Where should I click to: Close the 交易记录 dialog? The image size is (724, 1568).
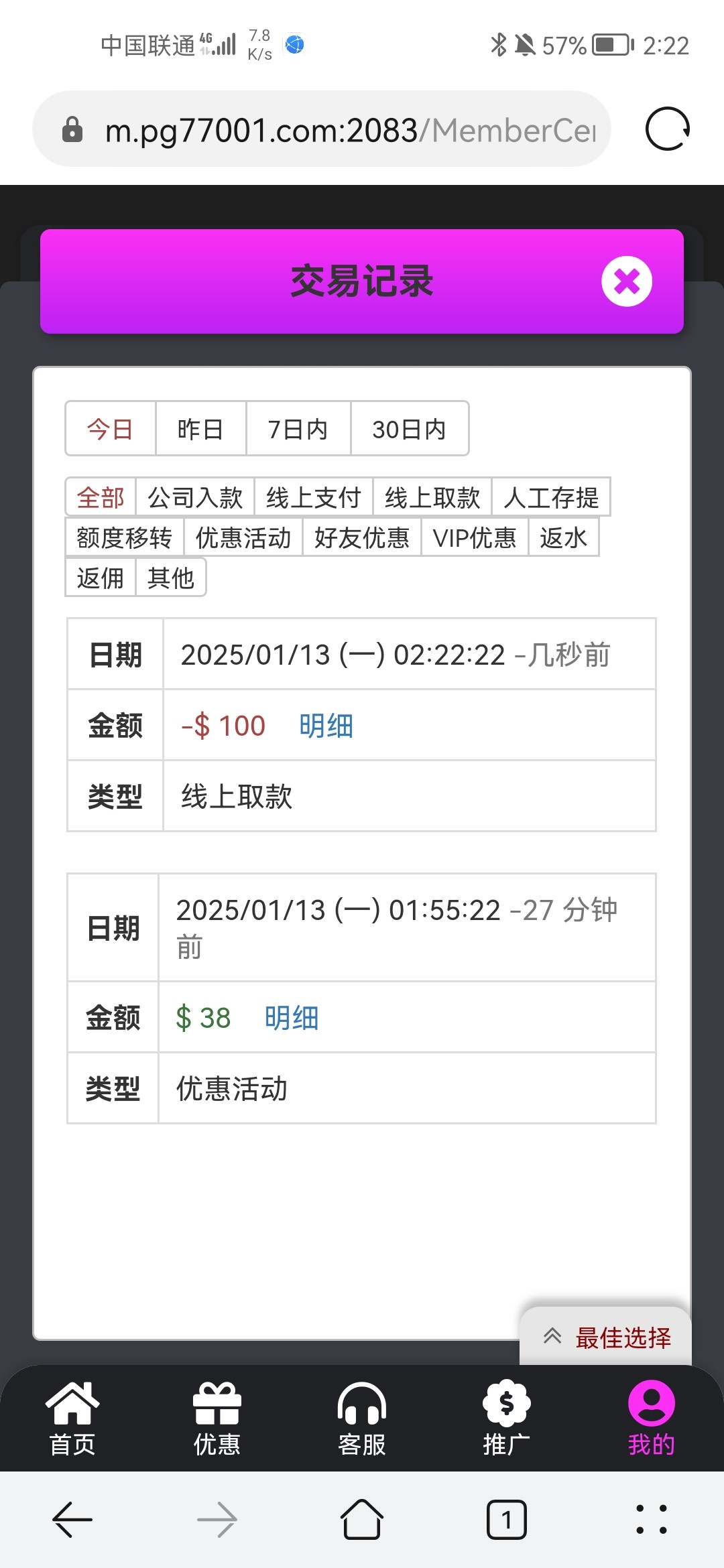pos(626,281)
